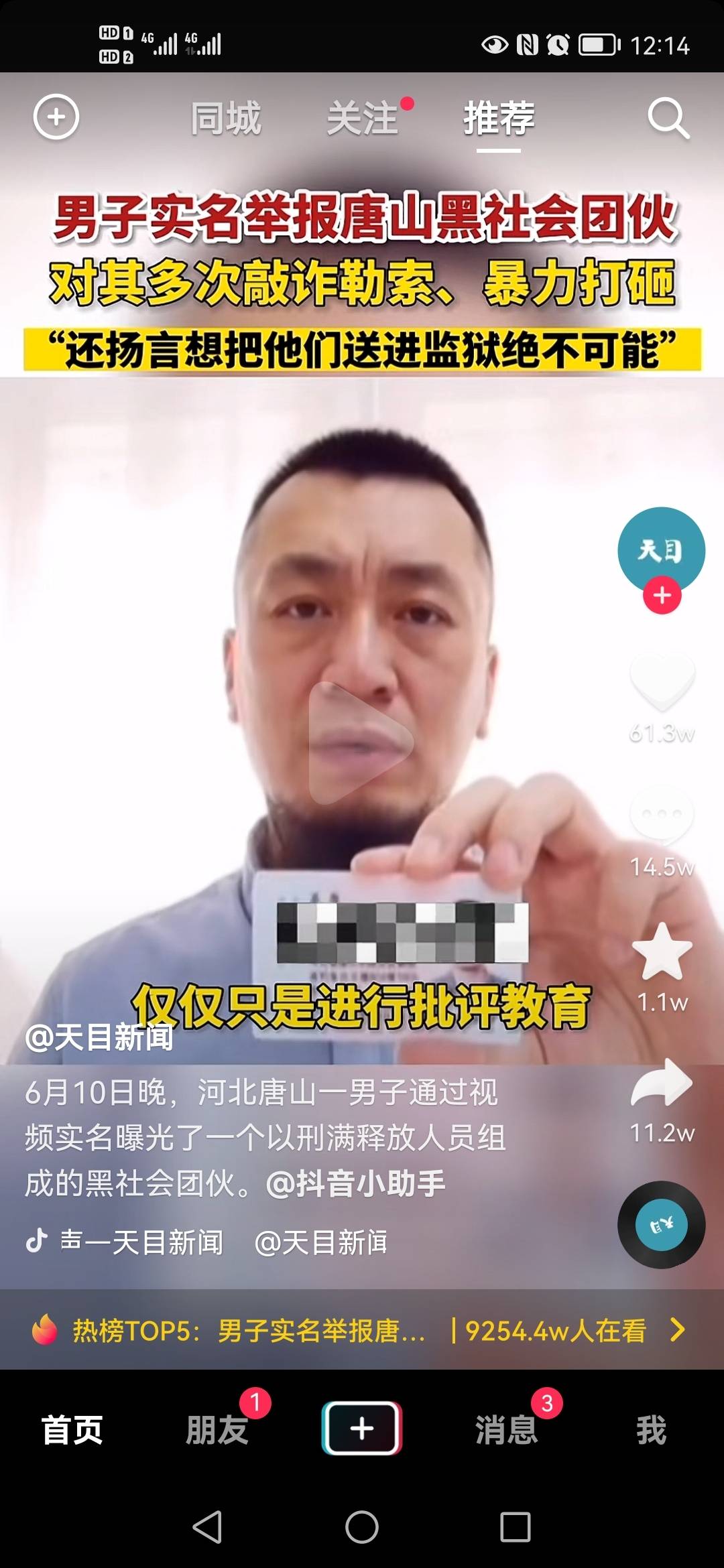This screenshot has width=724, height=1568.
Task: Favorite the video with the star icon
Action: [x=662, y=952]
